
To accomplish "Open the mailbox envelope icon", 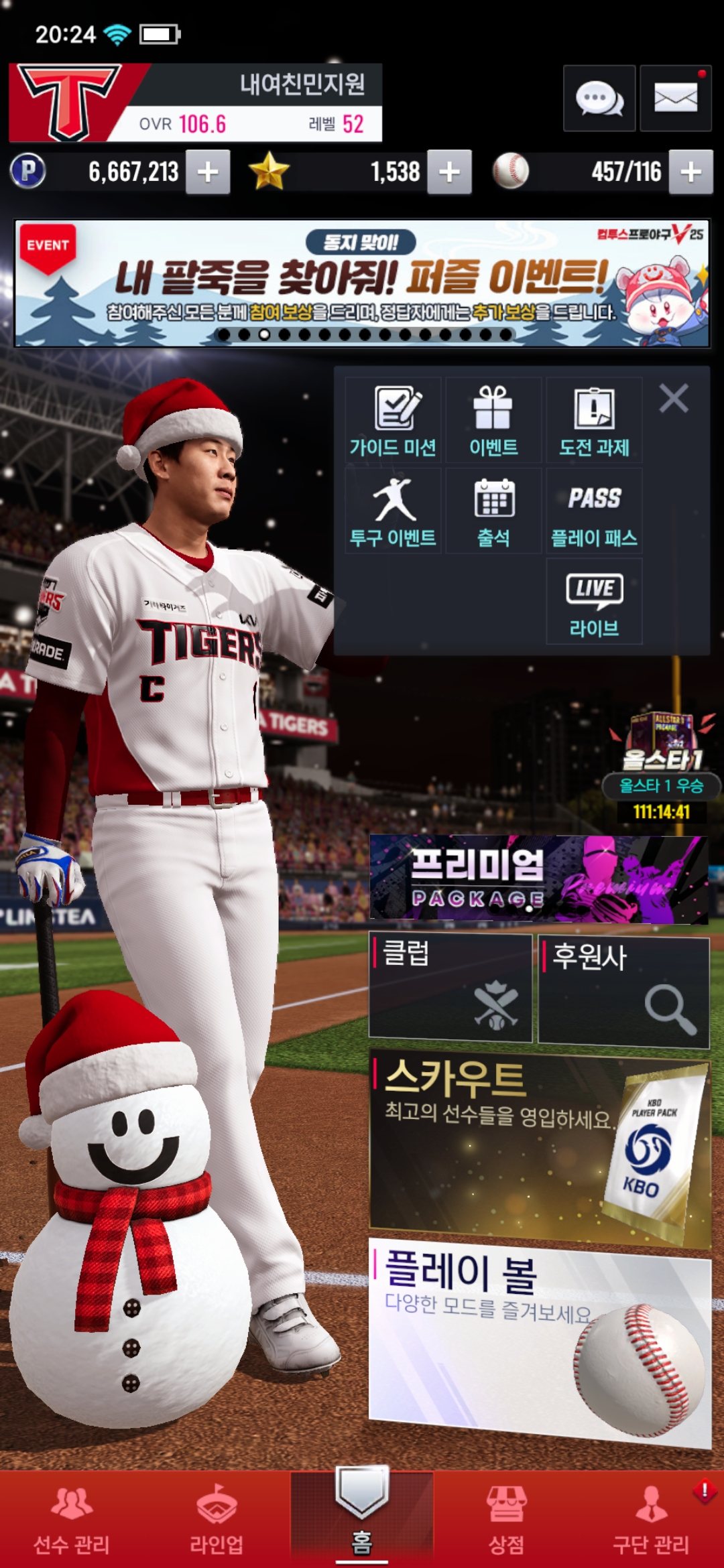I will (675, 99).
